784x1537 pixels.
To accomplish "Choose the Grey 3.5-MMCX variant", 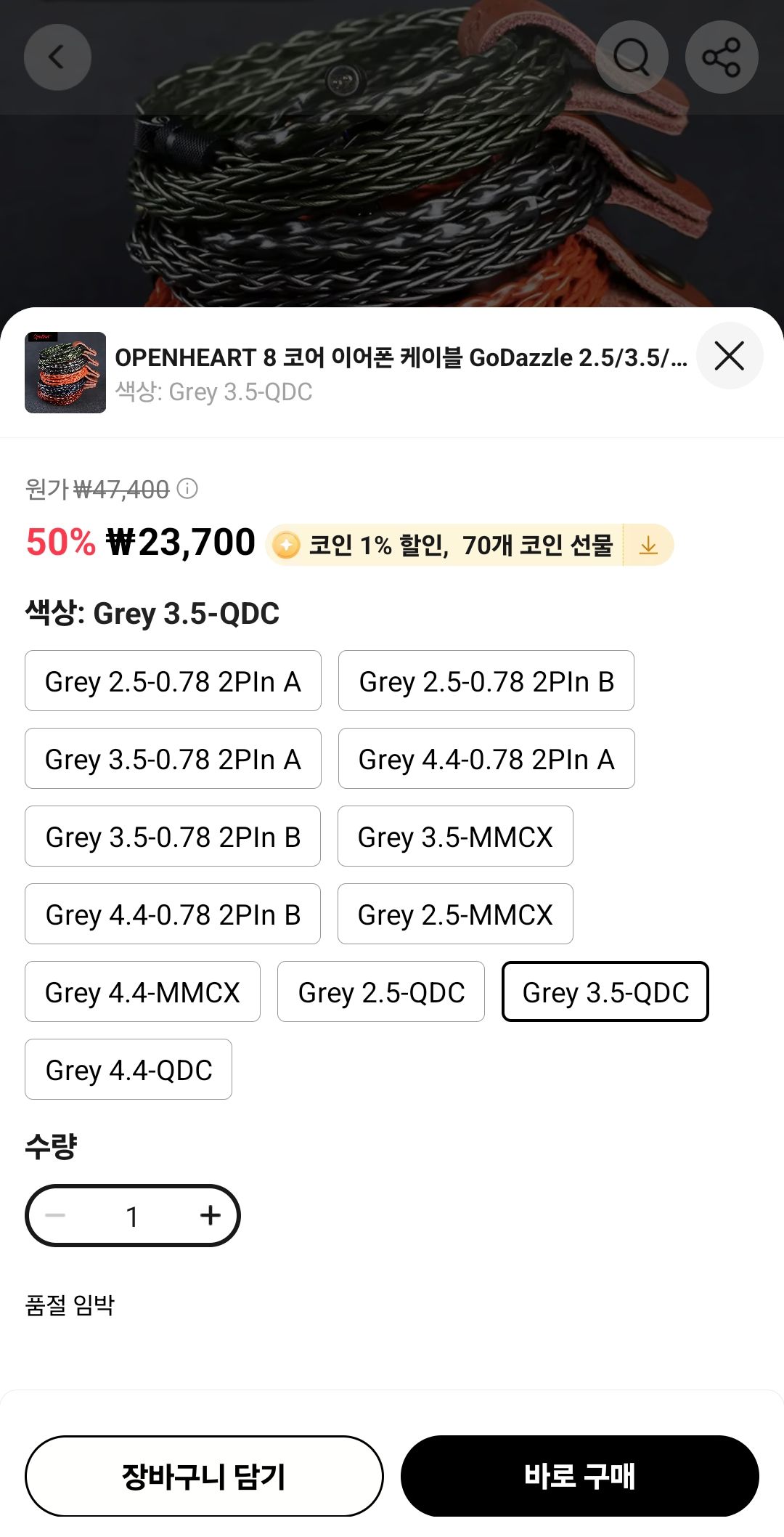I will tap(454, 836).
